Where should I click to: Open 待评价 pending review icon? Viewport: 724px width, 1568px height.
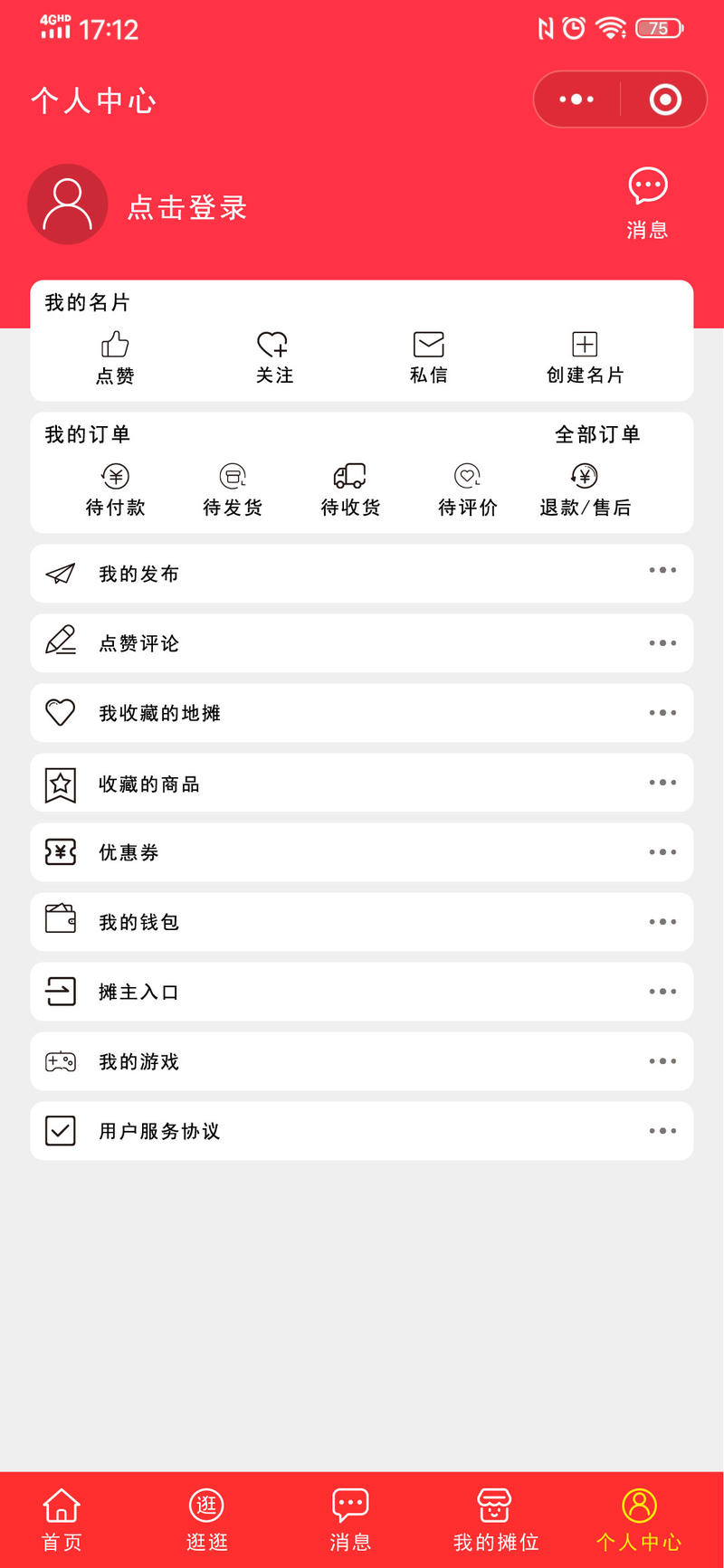(x=468, y=477)
